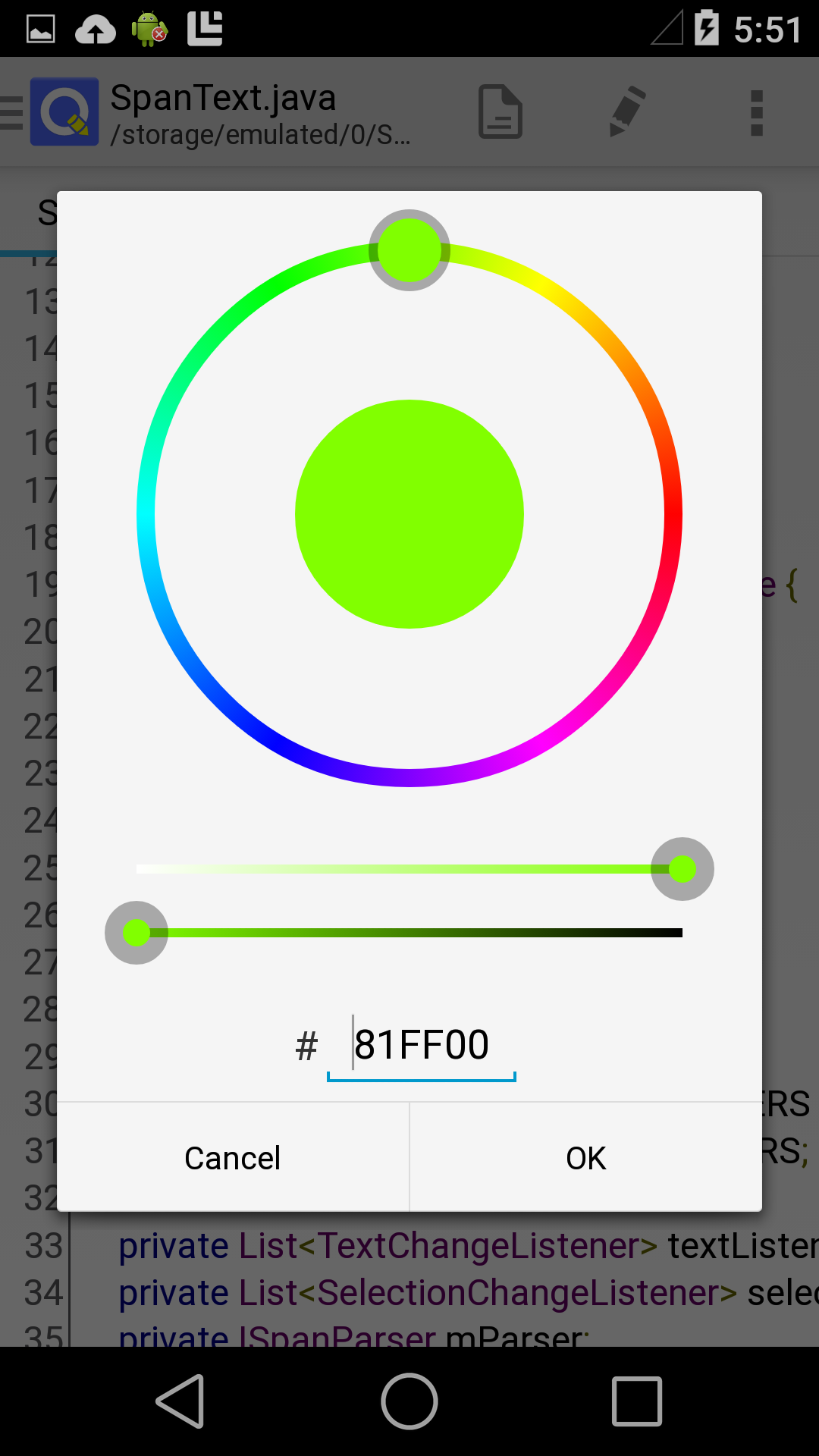
Task: Tap the hue selector handle on the wheel
Action: 409,250
